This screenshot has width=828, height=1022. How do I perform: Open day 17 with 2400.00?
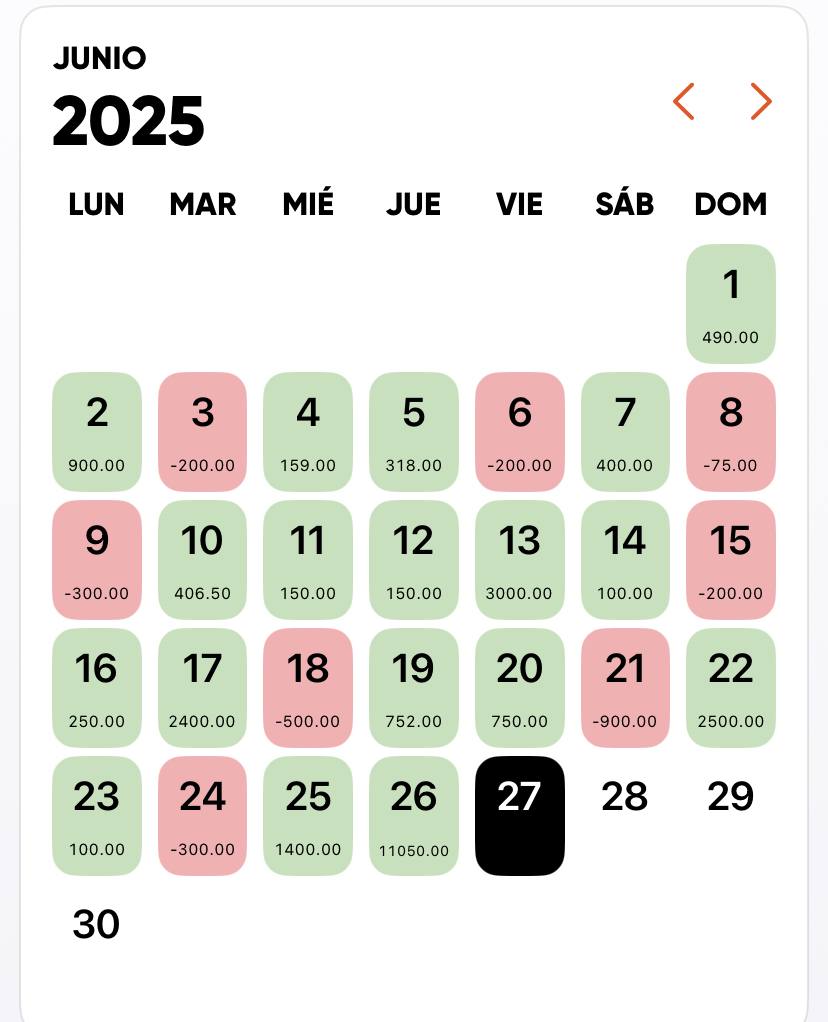click(x=203, y=688)
